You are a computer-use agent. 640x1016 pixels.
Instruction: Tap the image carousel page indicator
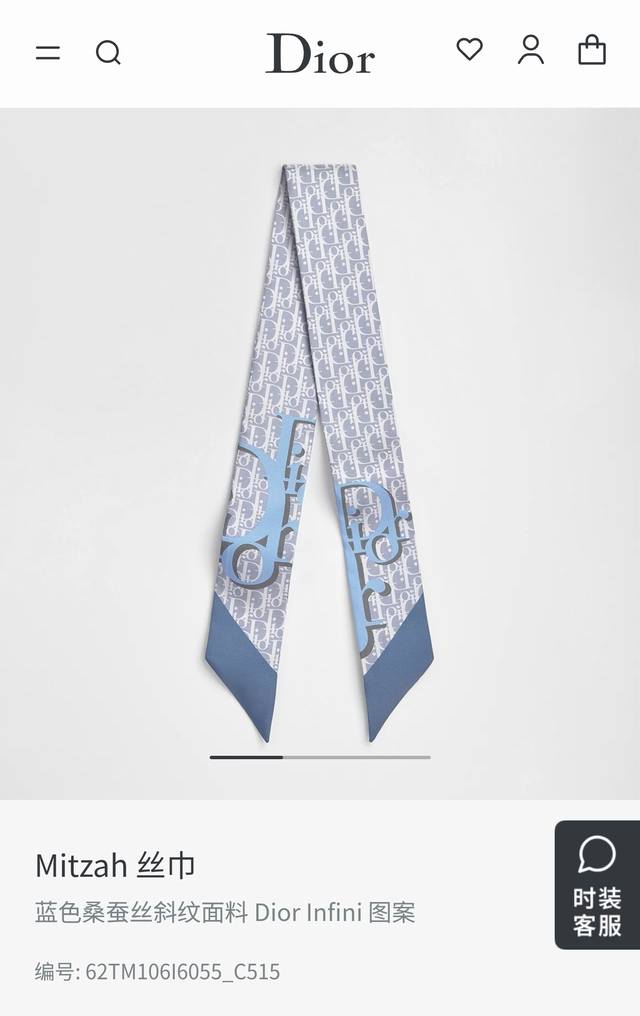[x=320, y=757]
